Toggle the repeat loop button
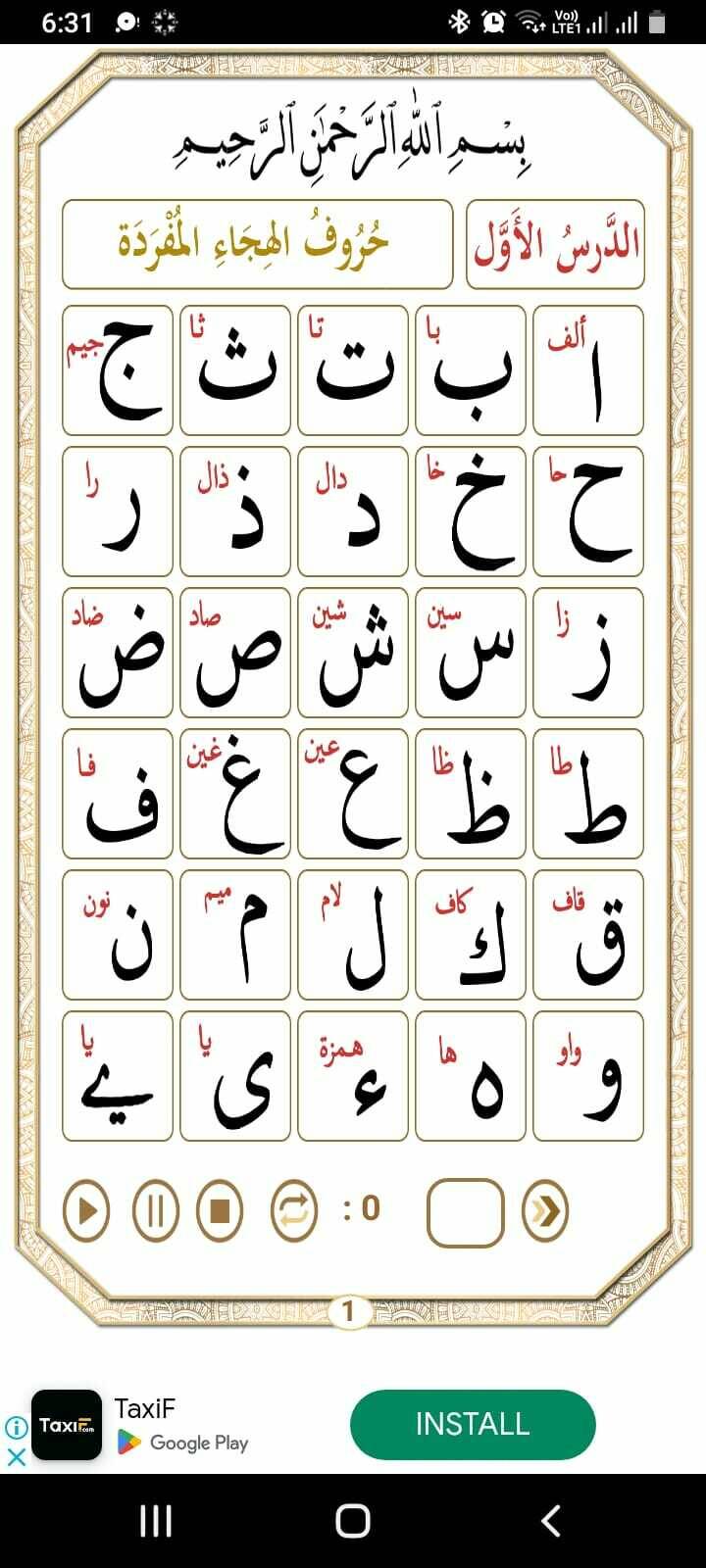 coord(294,1211)
